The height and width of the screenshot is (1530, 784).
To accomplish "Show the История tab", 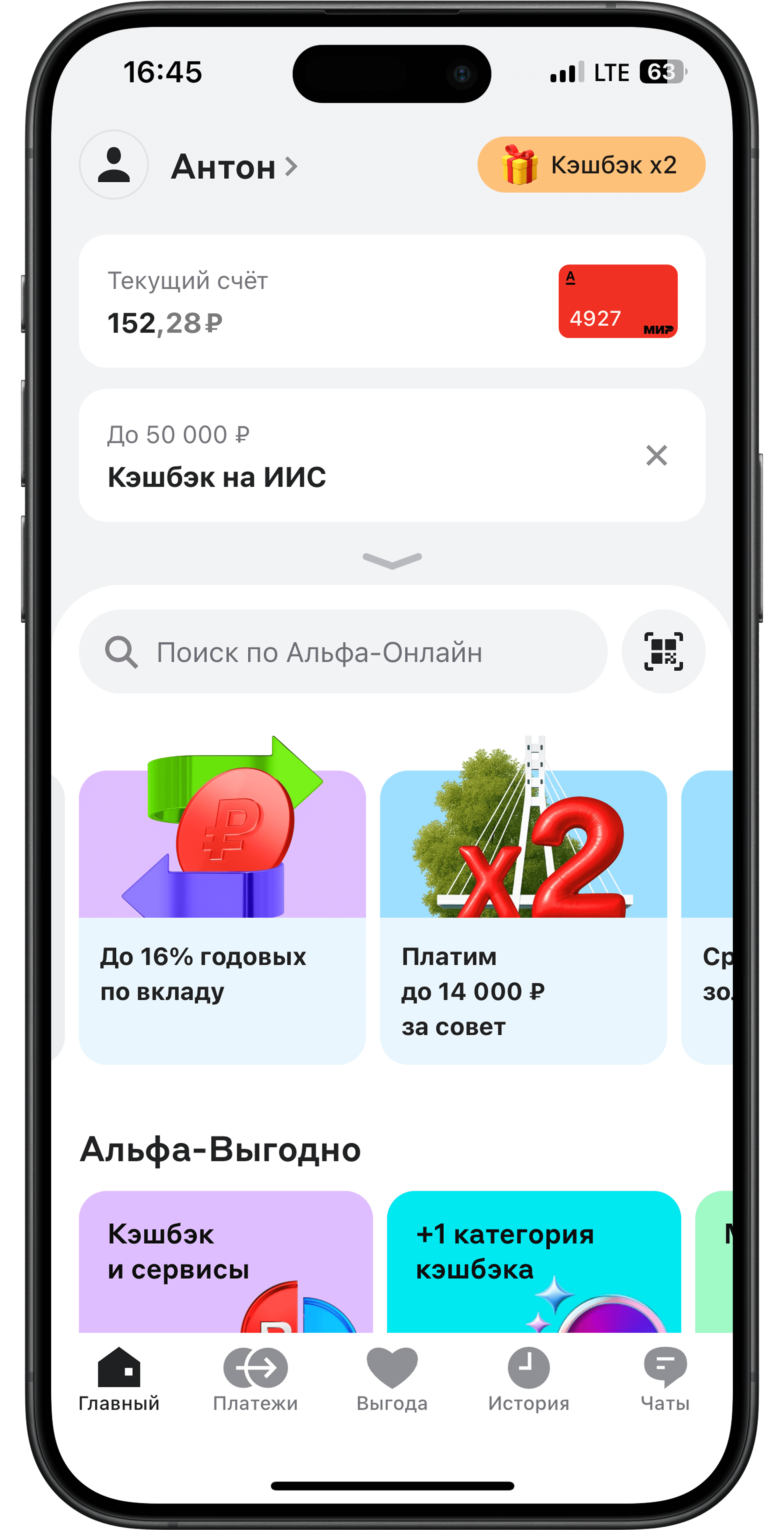I will point(529,1379).
